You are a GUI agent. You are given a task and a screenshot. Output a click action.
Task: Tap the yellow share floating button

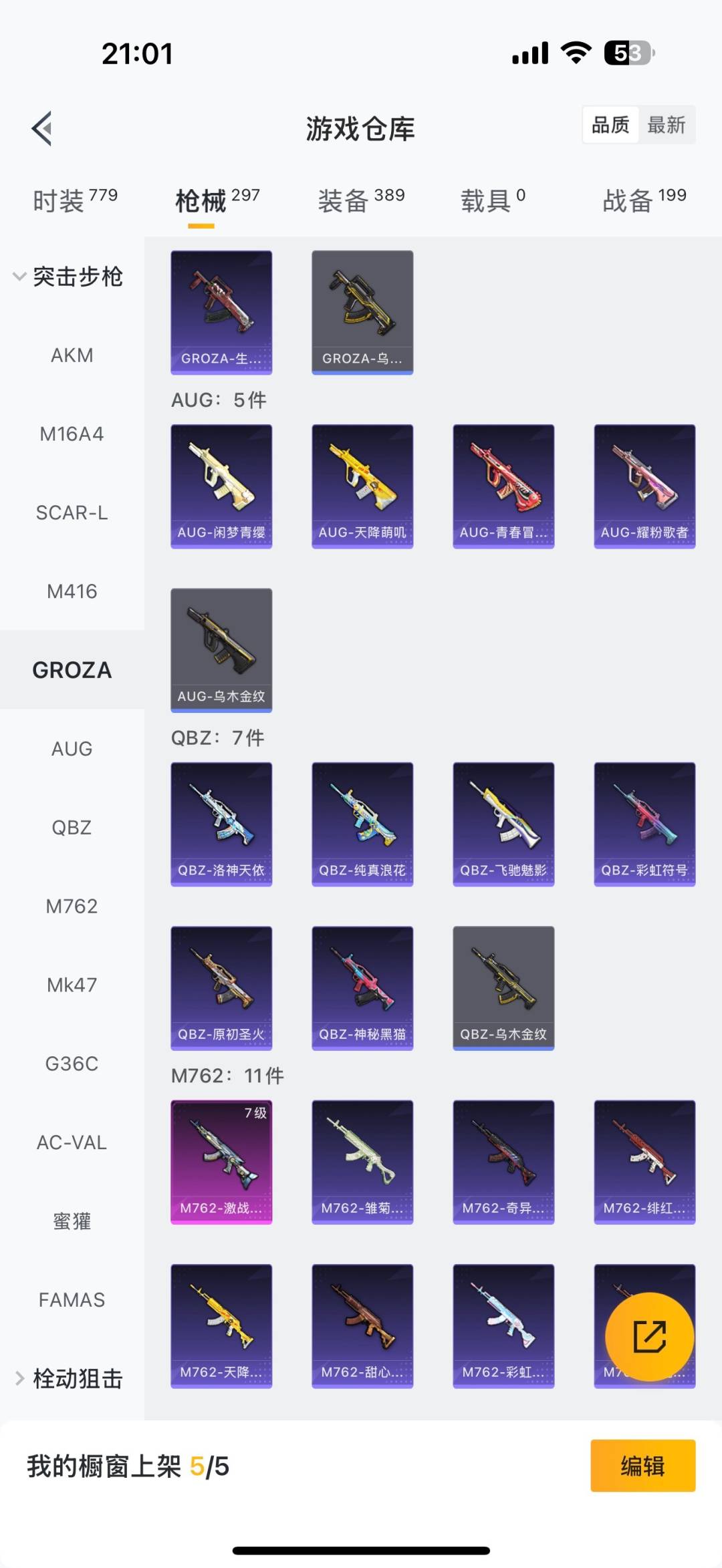649,1337
